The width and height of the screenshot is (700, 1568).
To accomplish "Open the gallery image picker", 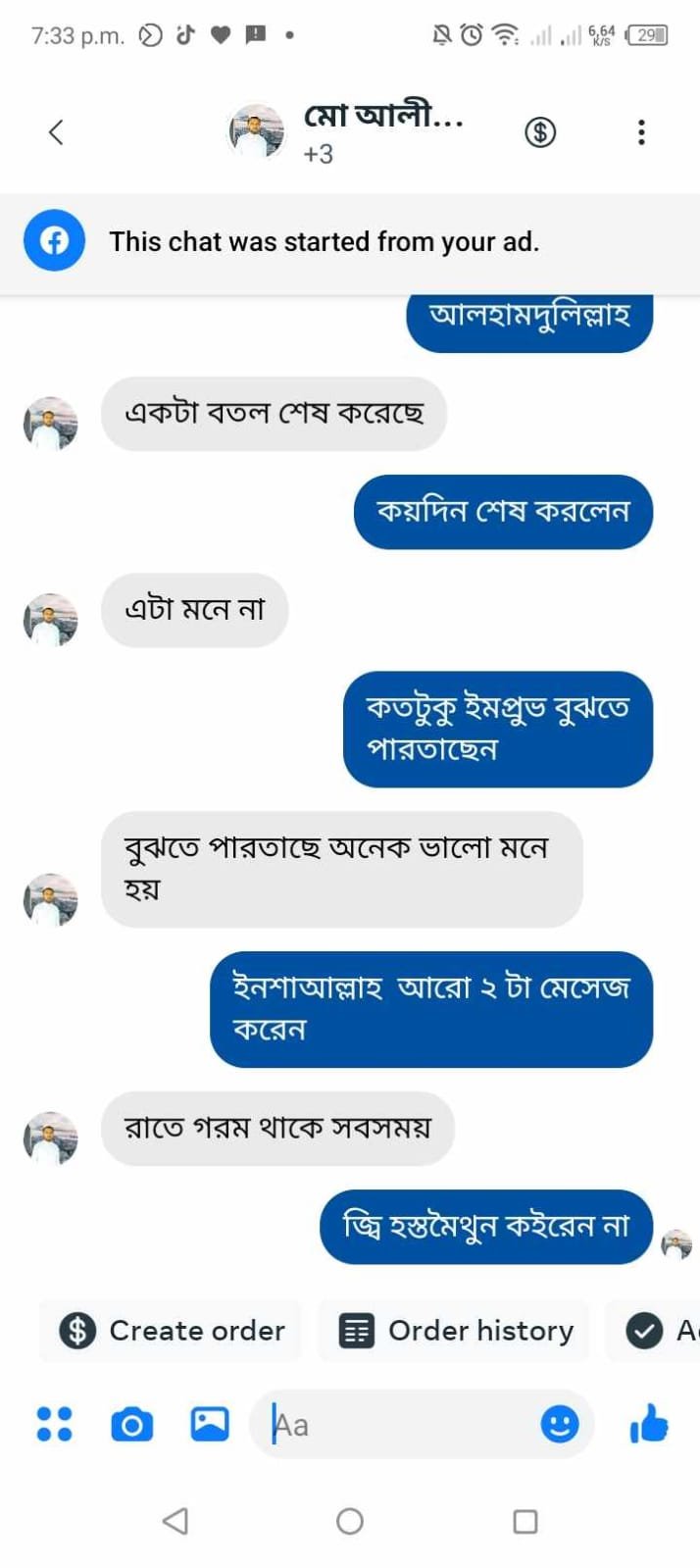I will pyautogui.click(x=209, y=1424).
